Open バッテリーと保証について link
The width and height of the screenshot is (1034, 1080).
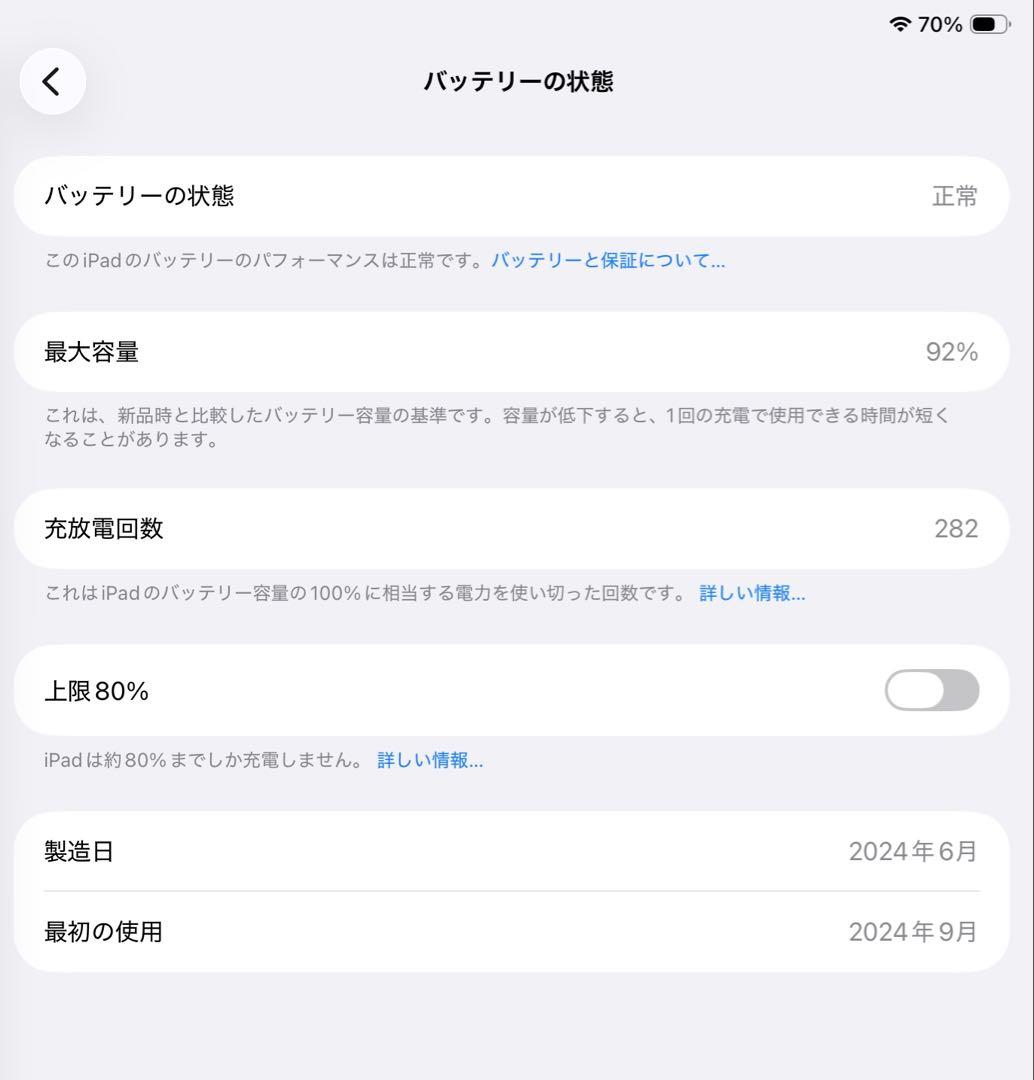click(607, 261)
